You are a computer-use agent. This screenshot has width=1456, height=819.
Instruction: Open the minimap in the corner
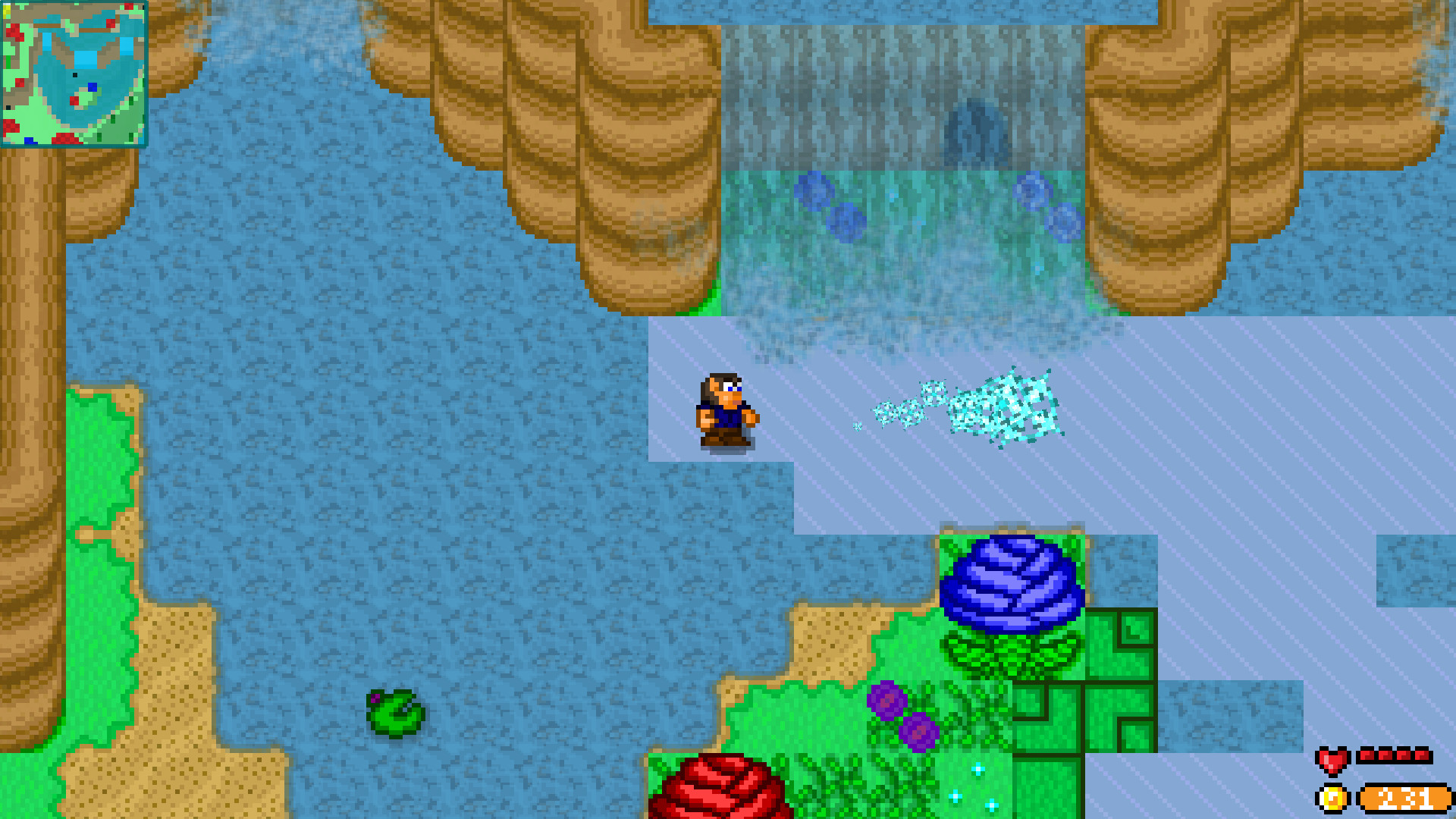pyautogui.click(x=74, y=74)
